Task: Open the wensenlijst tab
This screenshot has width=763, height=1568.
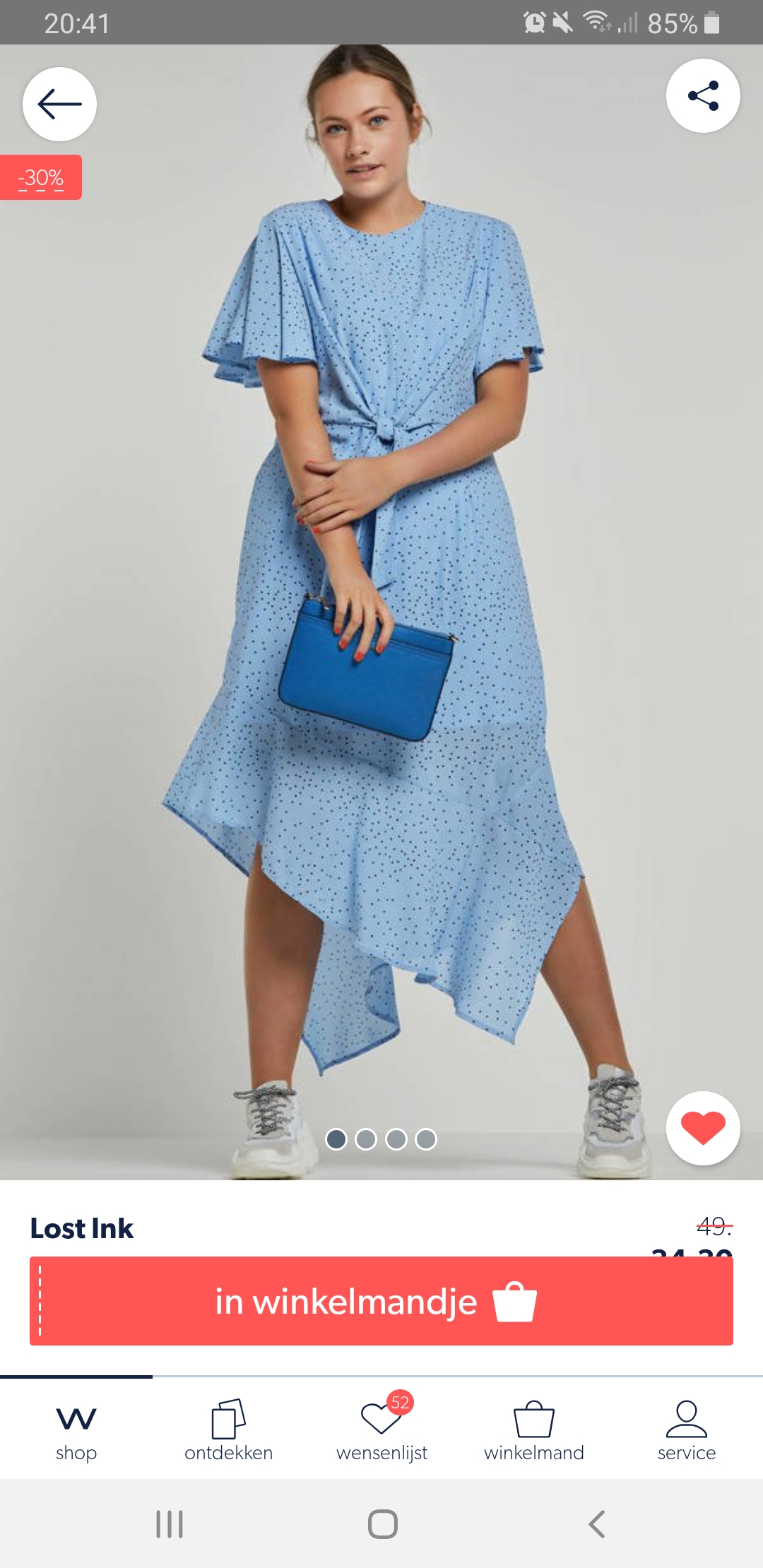Action: (381, 1429)
